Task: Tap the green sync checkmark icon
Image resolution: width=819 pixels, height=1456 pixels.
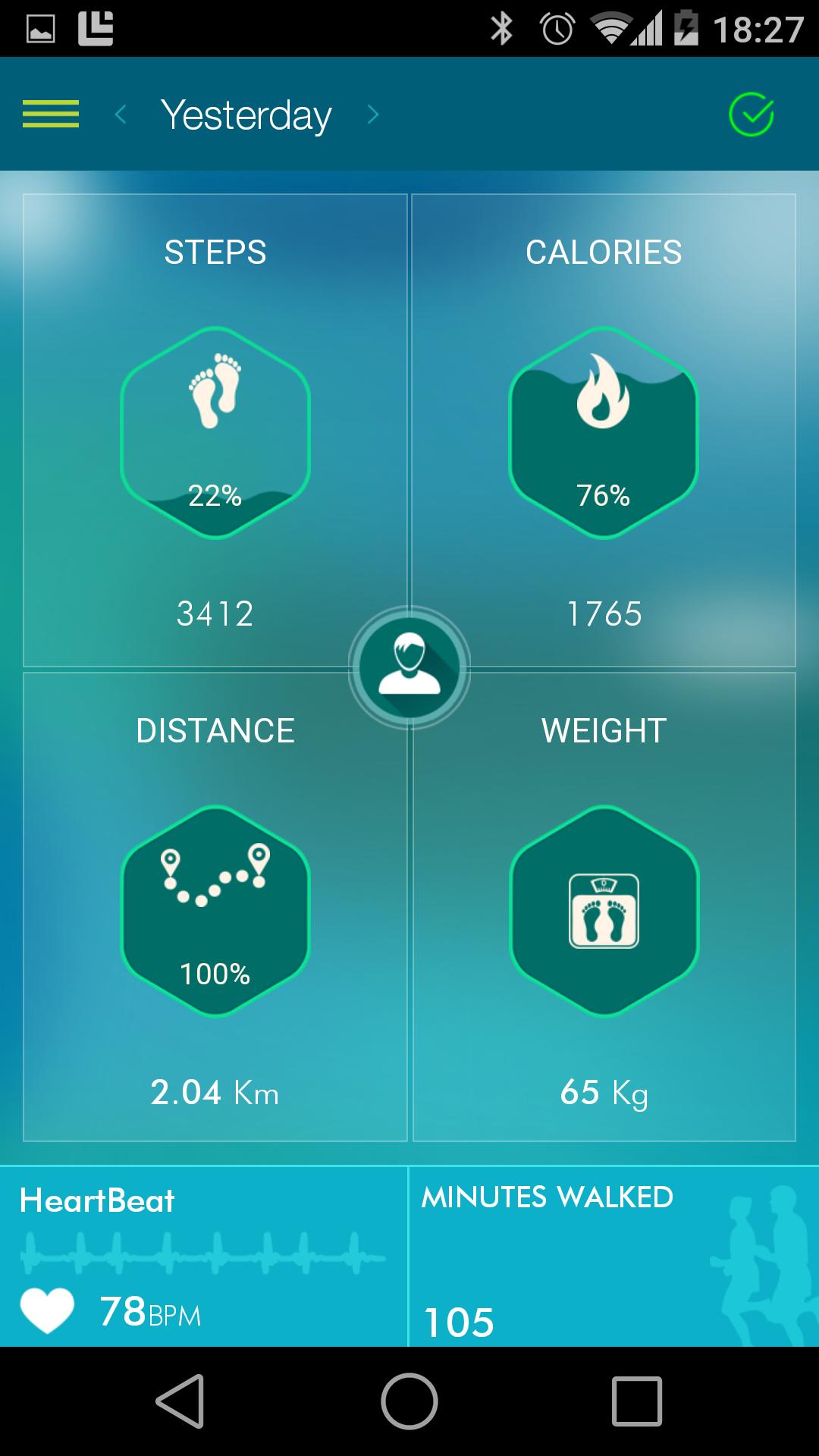Action: coord(751,115)
